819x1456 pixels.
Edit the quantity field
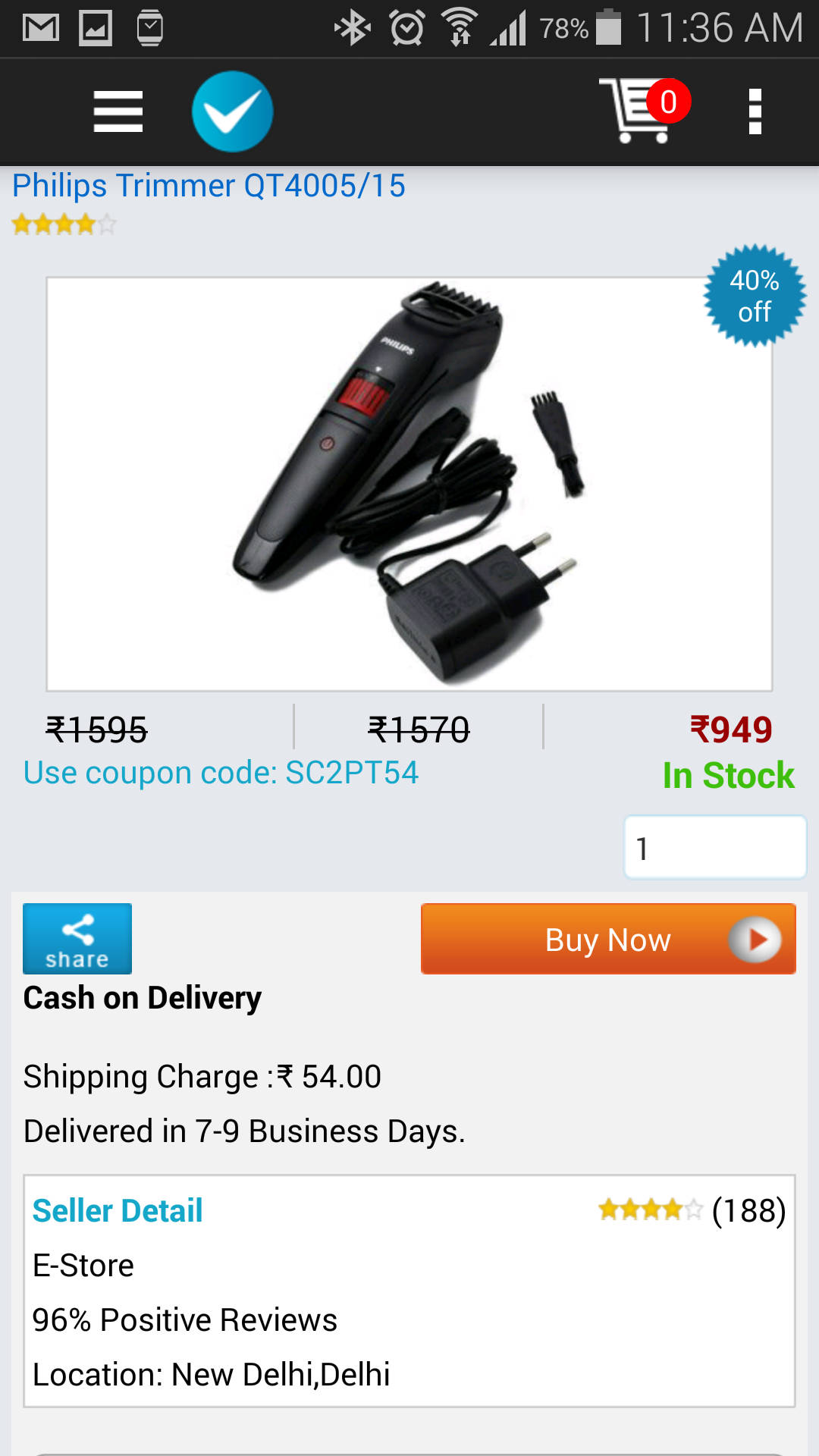pos(715,847)
